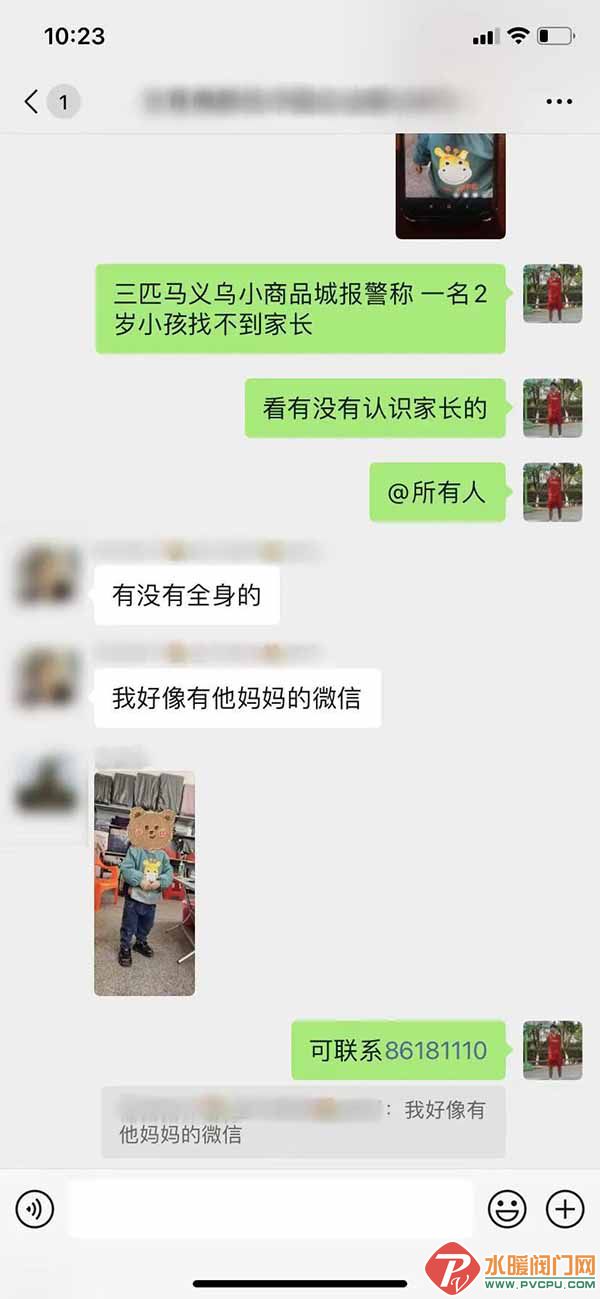Switch to voice message input
The width and height of the screenshot is (600, 1299).
pos(35,1210)
